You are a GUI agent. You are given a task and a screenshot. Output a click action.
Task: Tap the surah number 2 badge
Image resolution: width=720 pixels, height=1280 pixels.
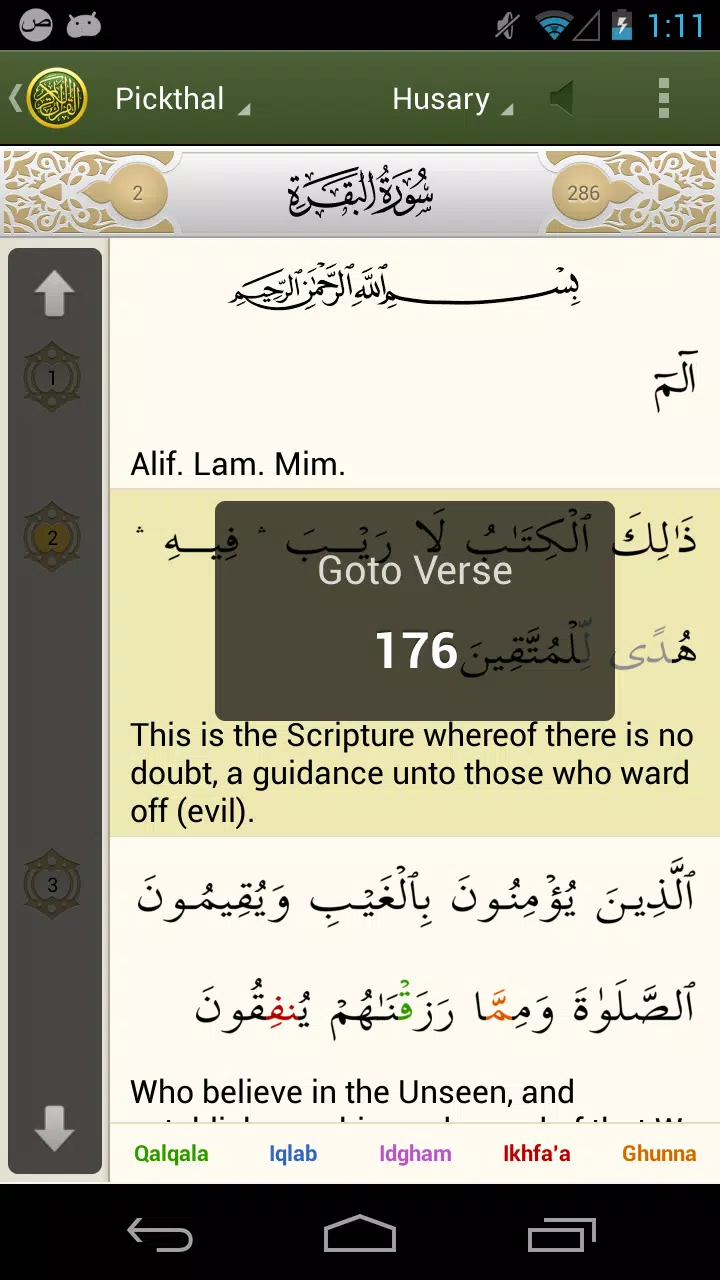pyautogui.click(x=137, y=193)
